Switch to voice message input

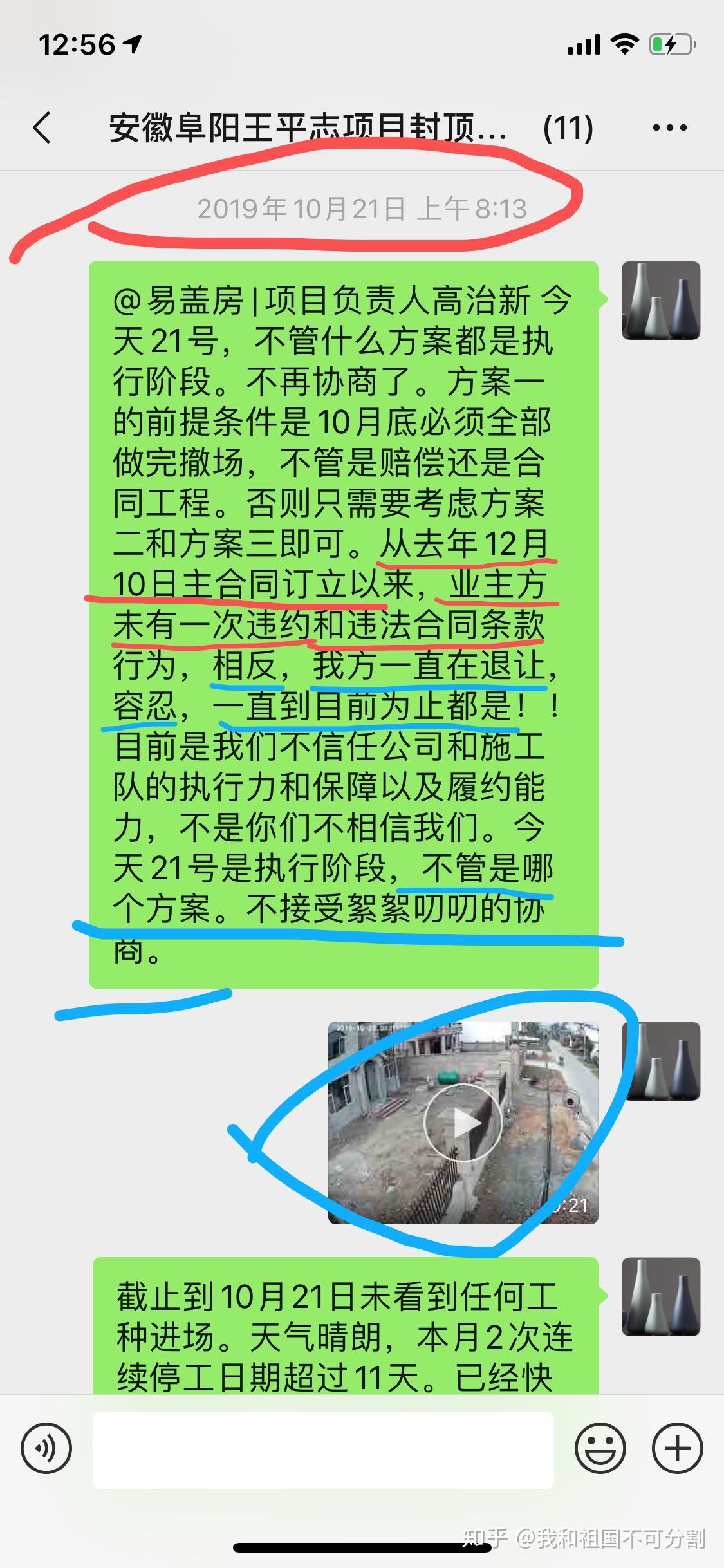[x=46, y=1450]
